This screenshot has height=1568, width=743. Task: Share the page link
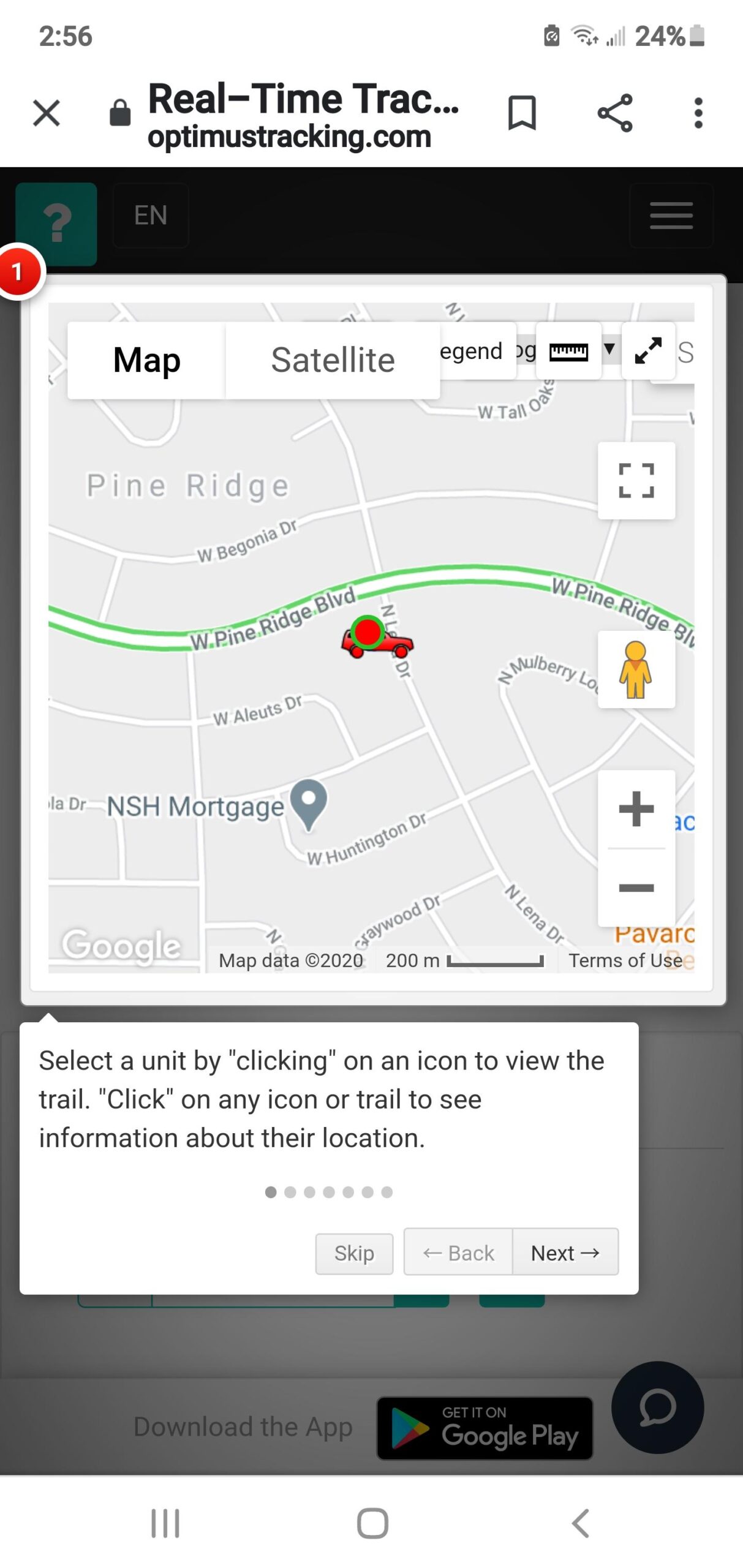tap(614, 113)
